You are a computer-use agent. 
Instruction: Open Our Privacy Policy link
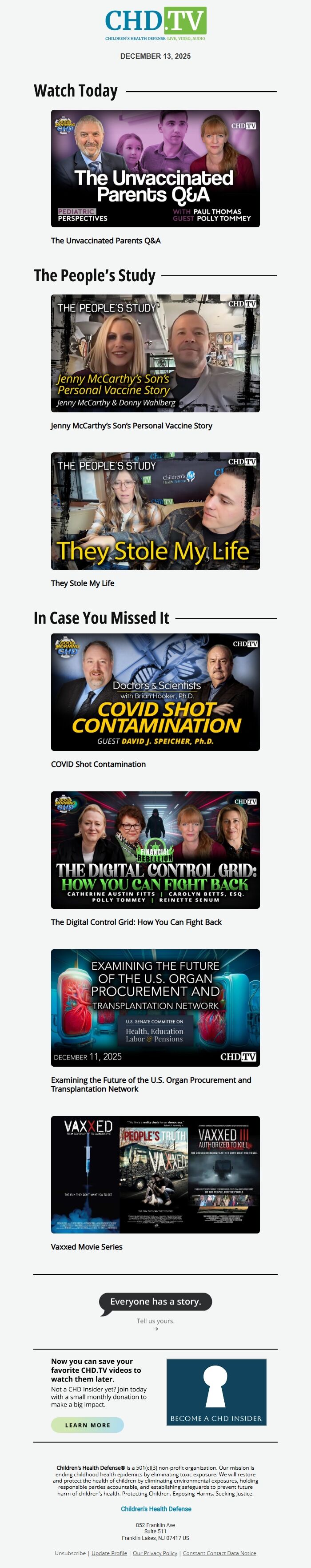[155, 1553]
